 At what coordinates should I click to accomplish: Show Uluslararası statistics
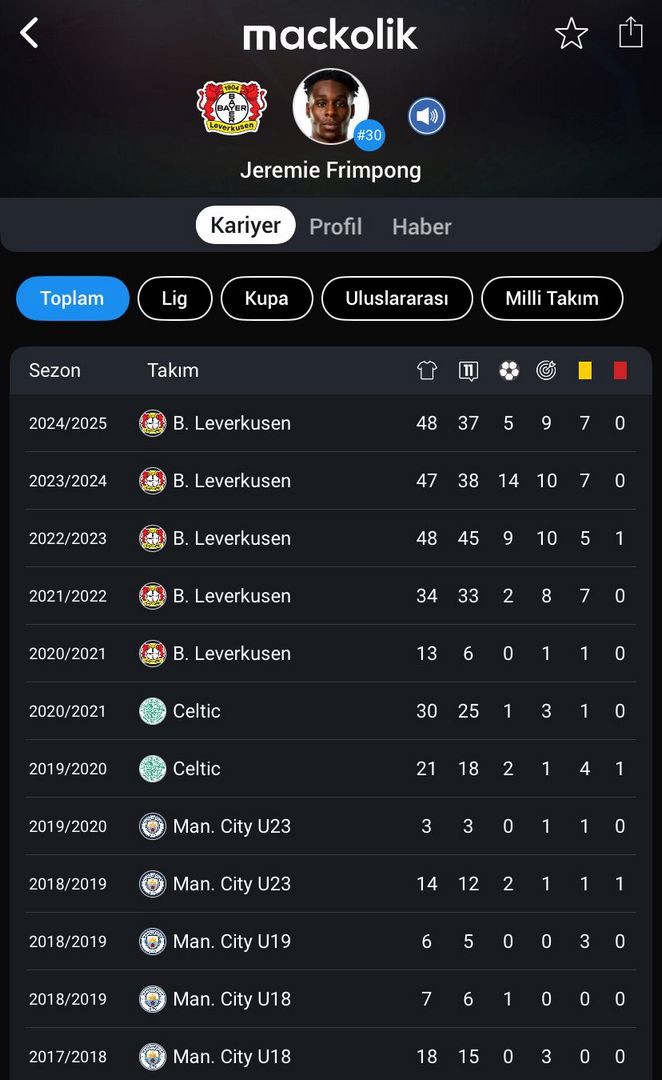(x=397, y=298)
